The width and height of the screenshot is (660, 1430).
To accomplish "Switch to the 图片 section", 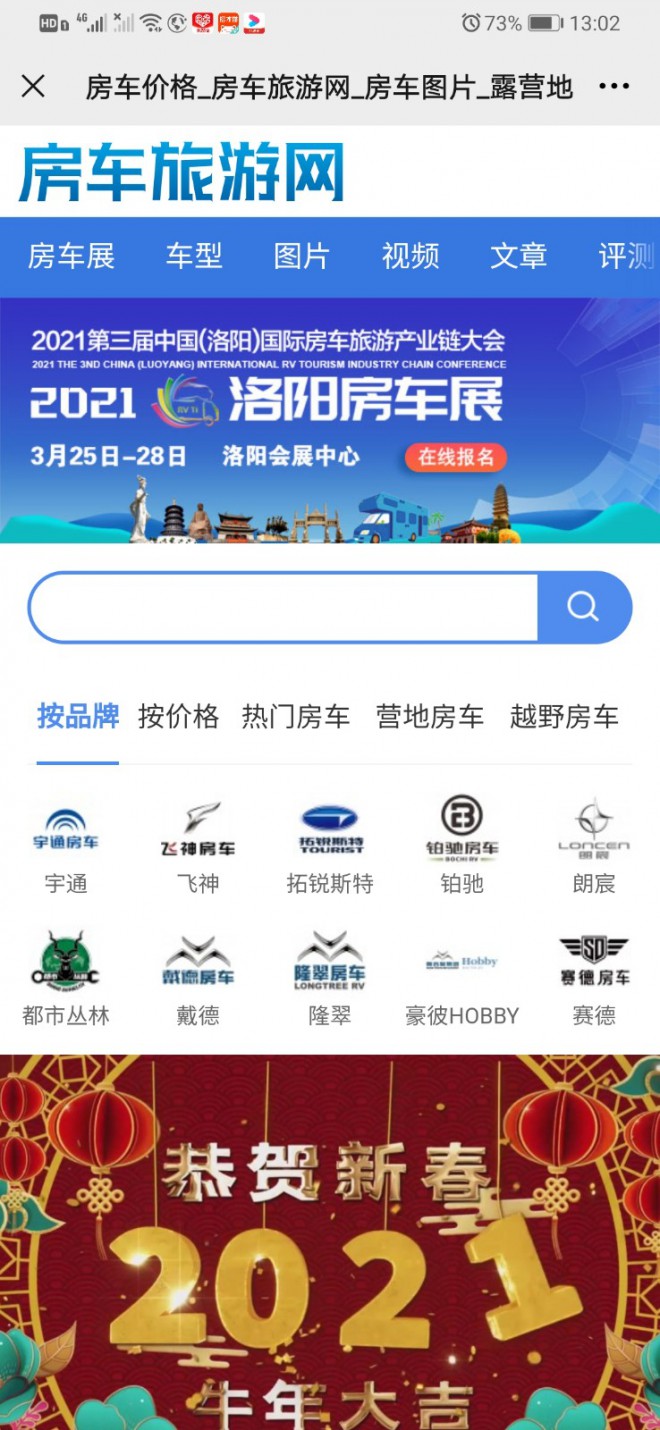I will pyautogui.click(x=301, y=256).
